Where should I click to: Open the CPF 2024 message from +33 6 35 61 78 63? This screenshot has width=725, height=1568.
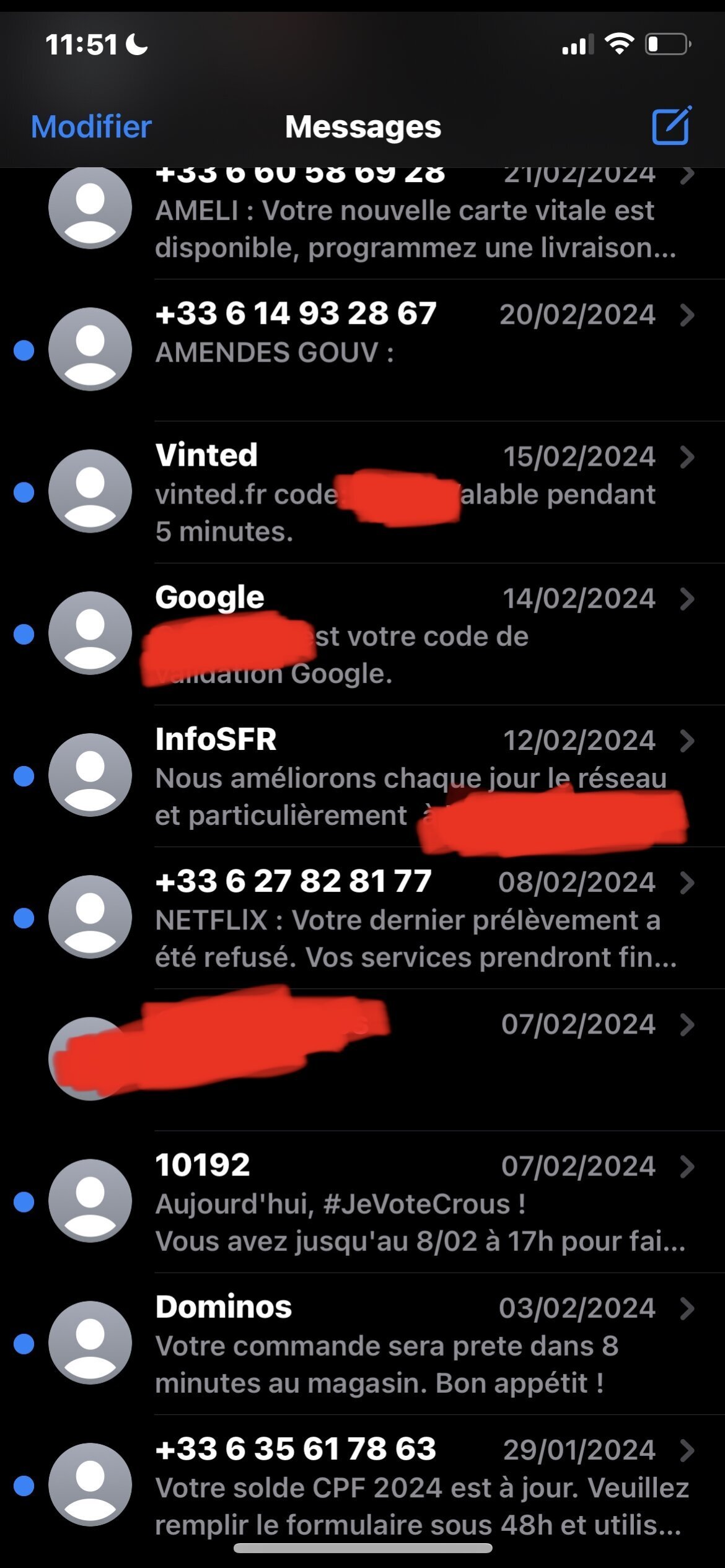(x=362, y=1485)
